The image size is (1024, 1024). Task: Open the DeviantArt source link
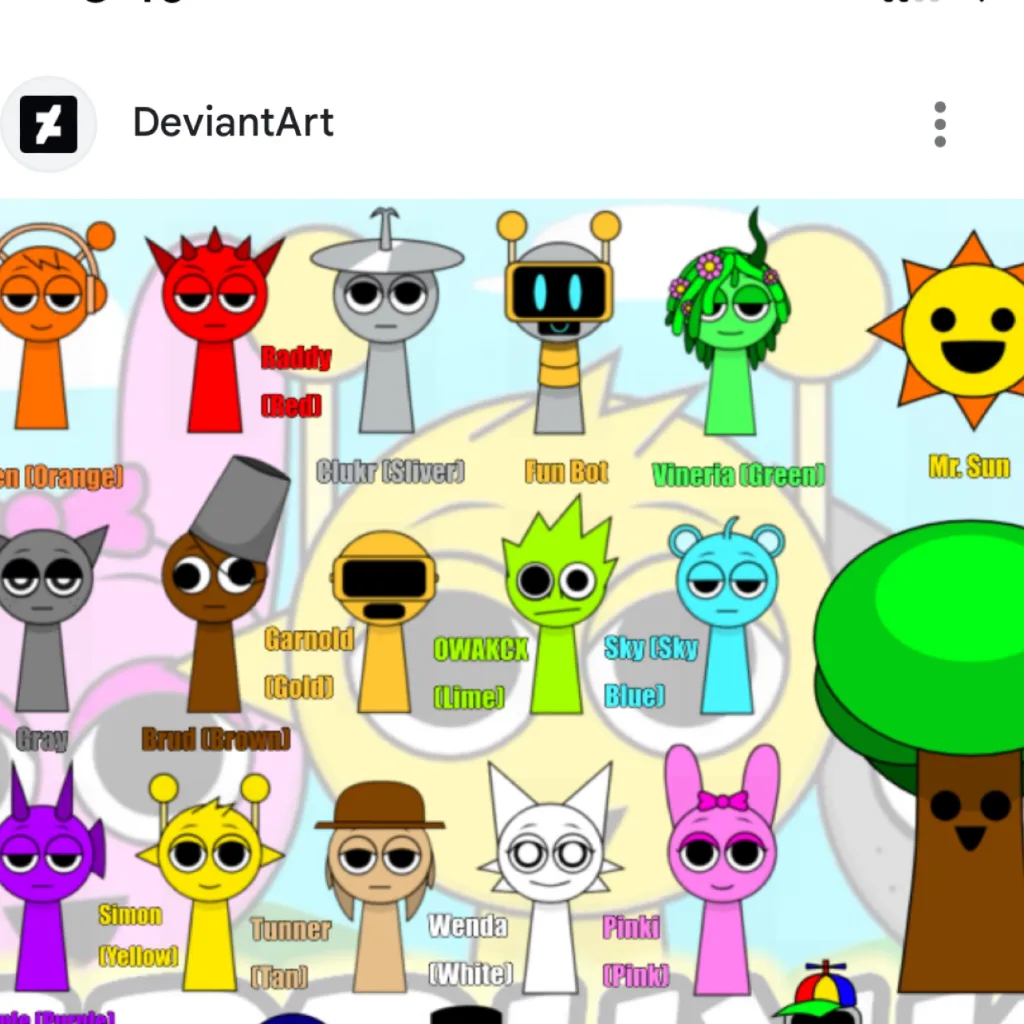point(232,123)
